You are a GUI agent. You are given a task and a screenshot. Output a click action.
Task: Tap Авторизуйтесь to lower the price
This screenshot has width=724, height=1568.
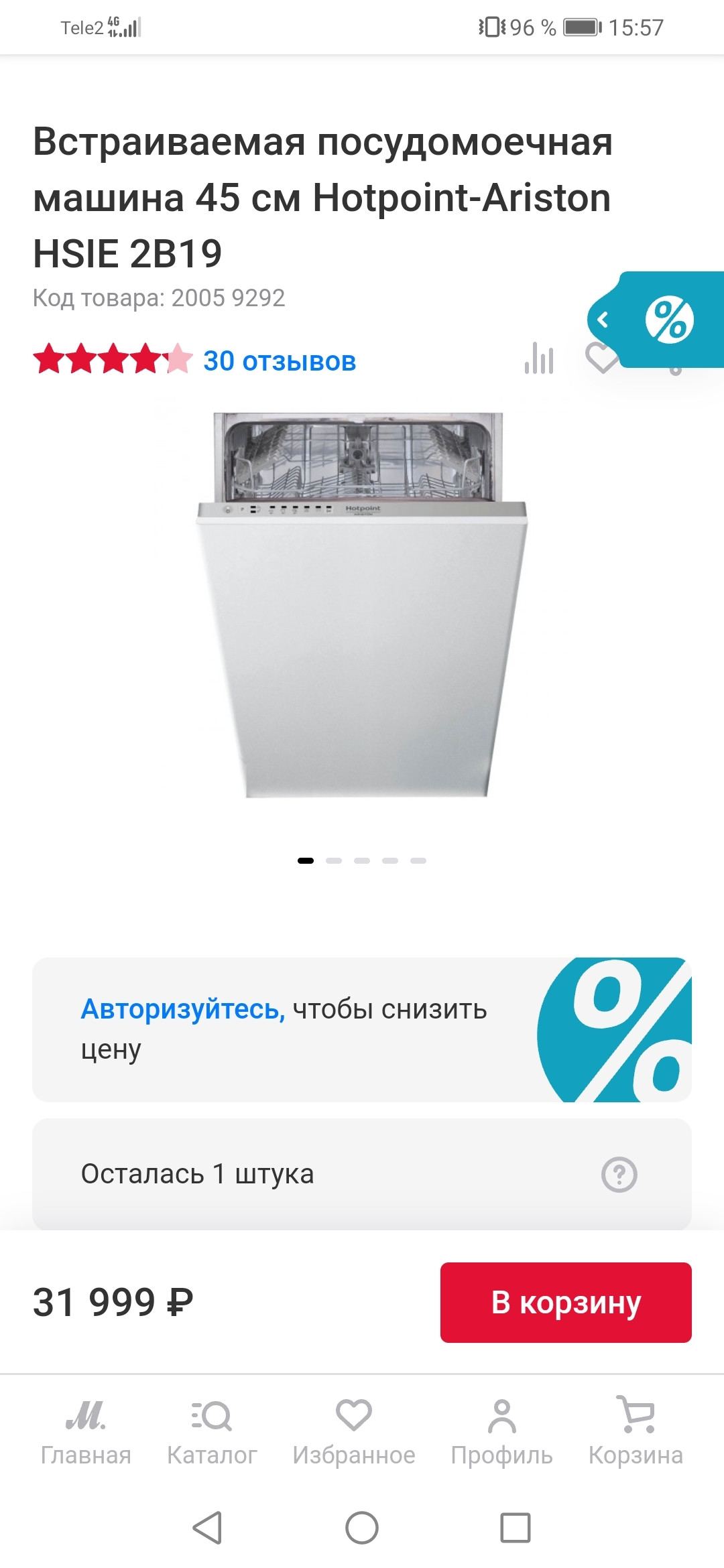tap(182, 1009)
